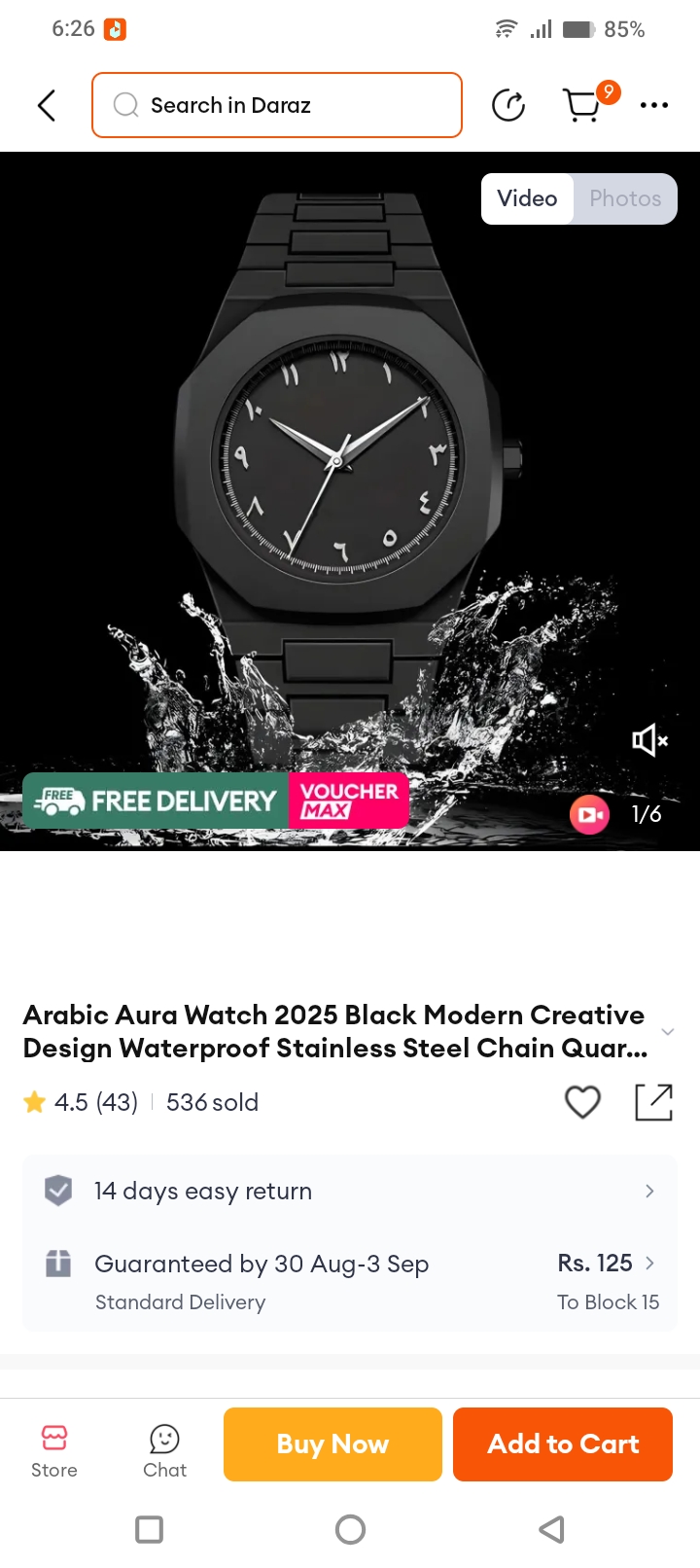Viewport: 700px width, 1568px height.
Task: Select the Video tab
Action: pos(527,198)
